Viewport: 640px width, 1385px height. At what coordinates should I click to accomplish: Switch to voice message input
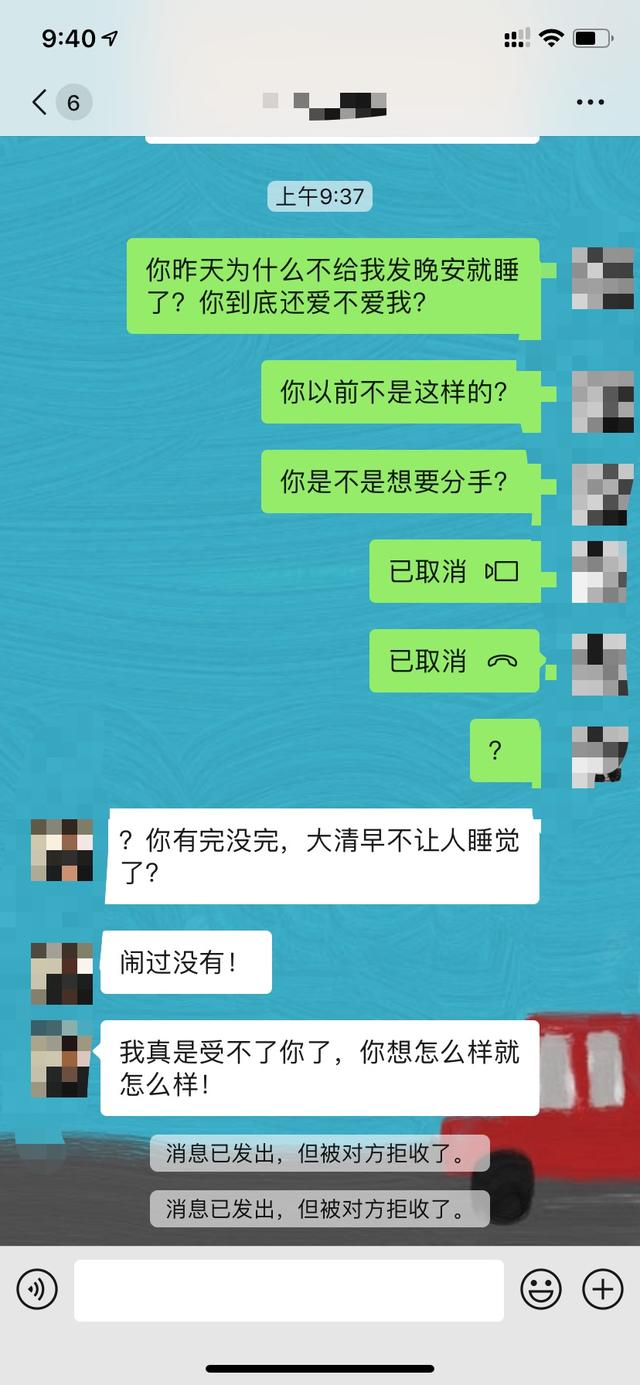(x=37, y=1290)
